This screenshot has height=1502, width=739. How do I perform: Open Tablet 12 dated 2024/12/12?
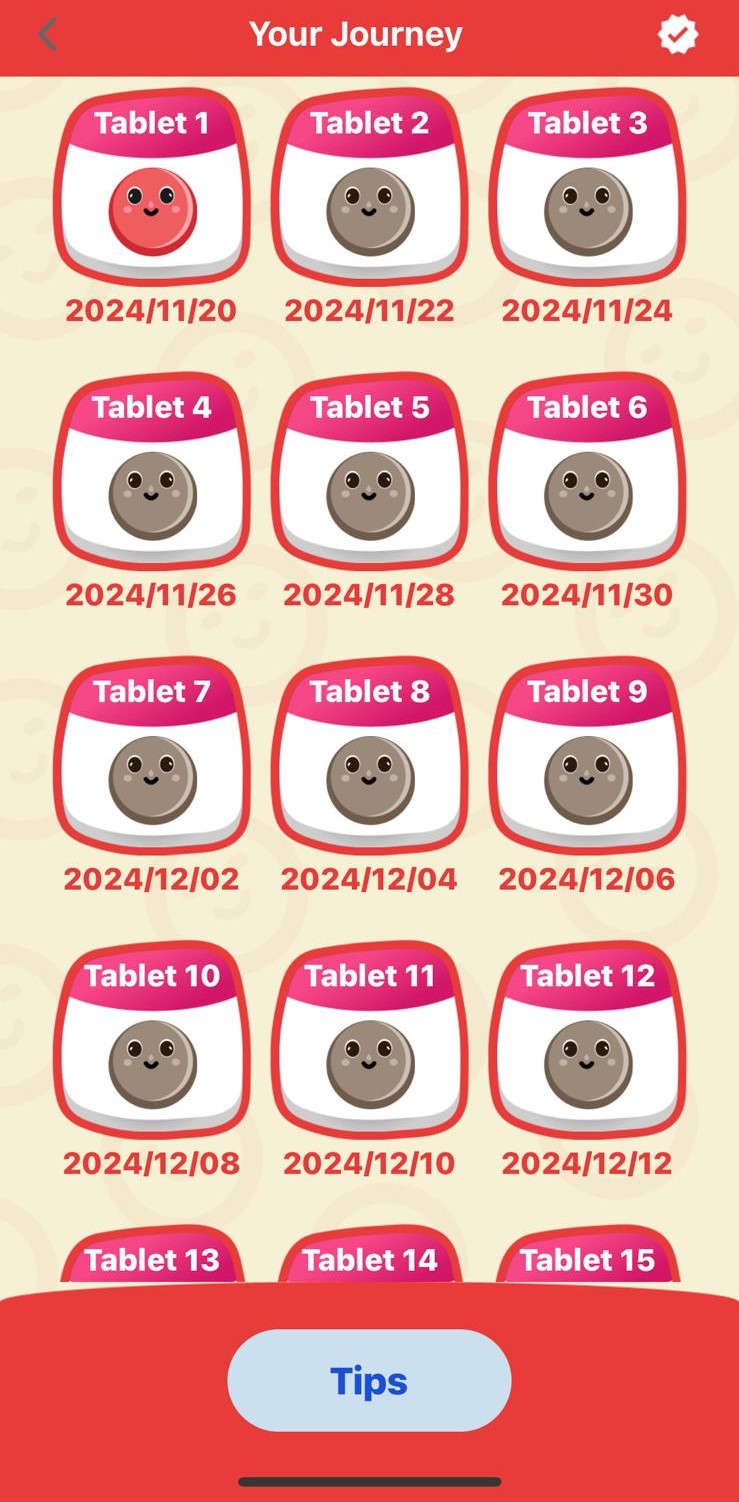pyautogui.click(x=587, y=1042)
